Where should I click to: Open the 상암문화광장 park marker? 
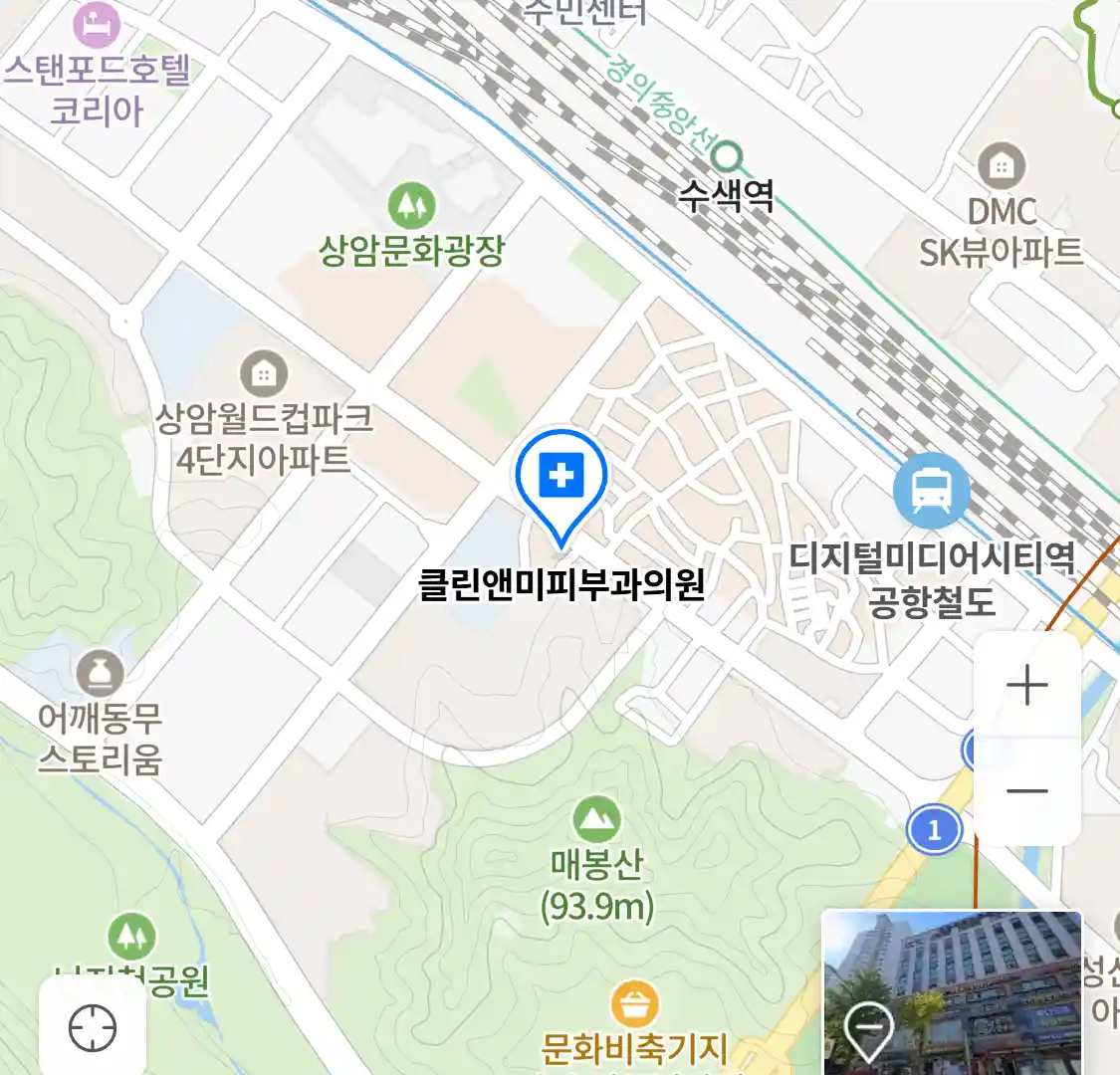click(x=411, y=206)
